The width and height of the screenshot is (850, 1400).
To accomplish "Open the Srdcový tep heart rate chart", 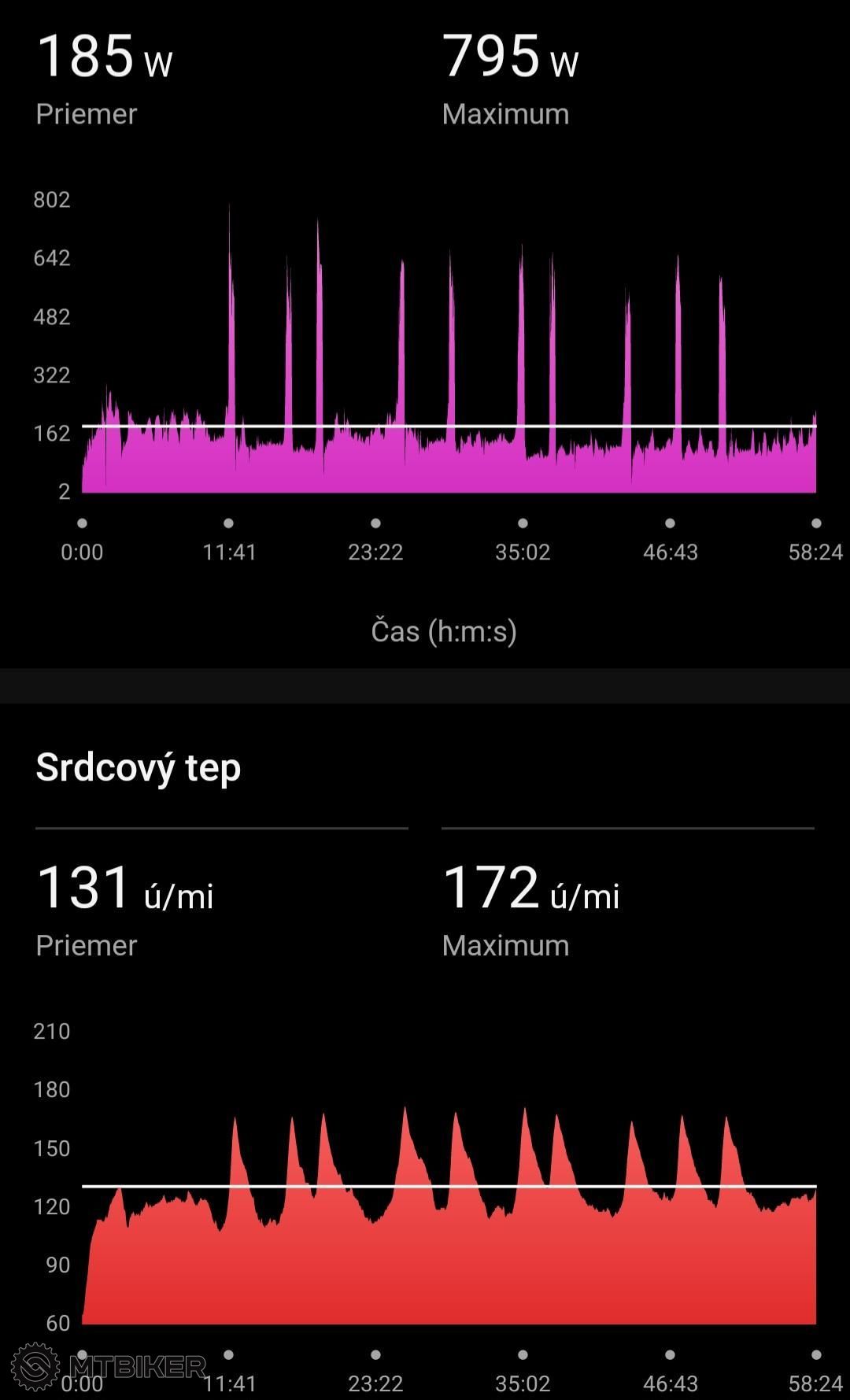I will [449, 1214].
